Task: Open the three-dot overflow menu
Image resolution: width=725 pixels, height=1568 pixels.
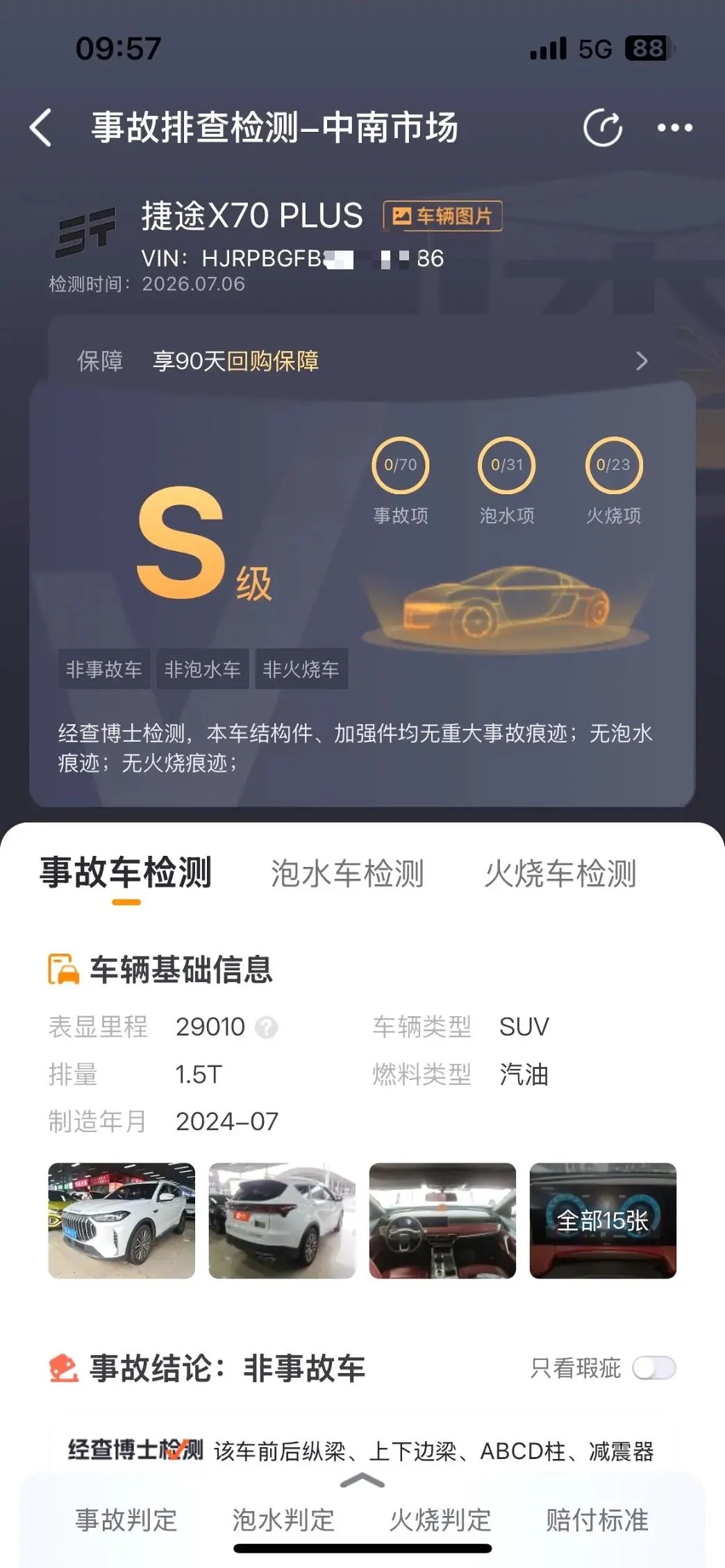Action: [675, 128]
